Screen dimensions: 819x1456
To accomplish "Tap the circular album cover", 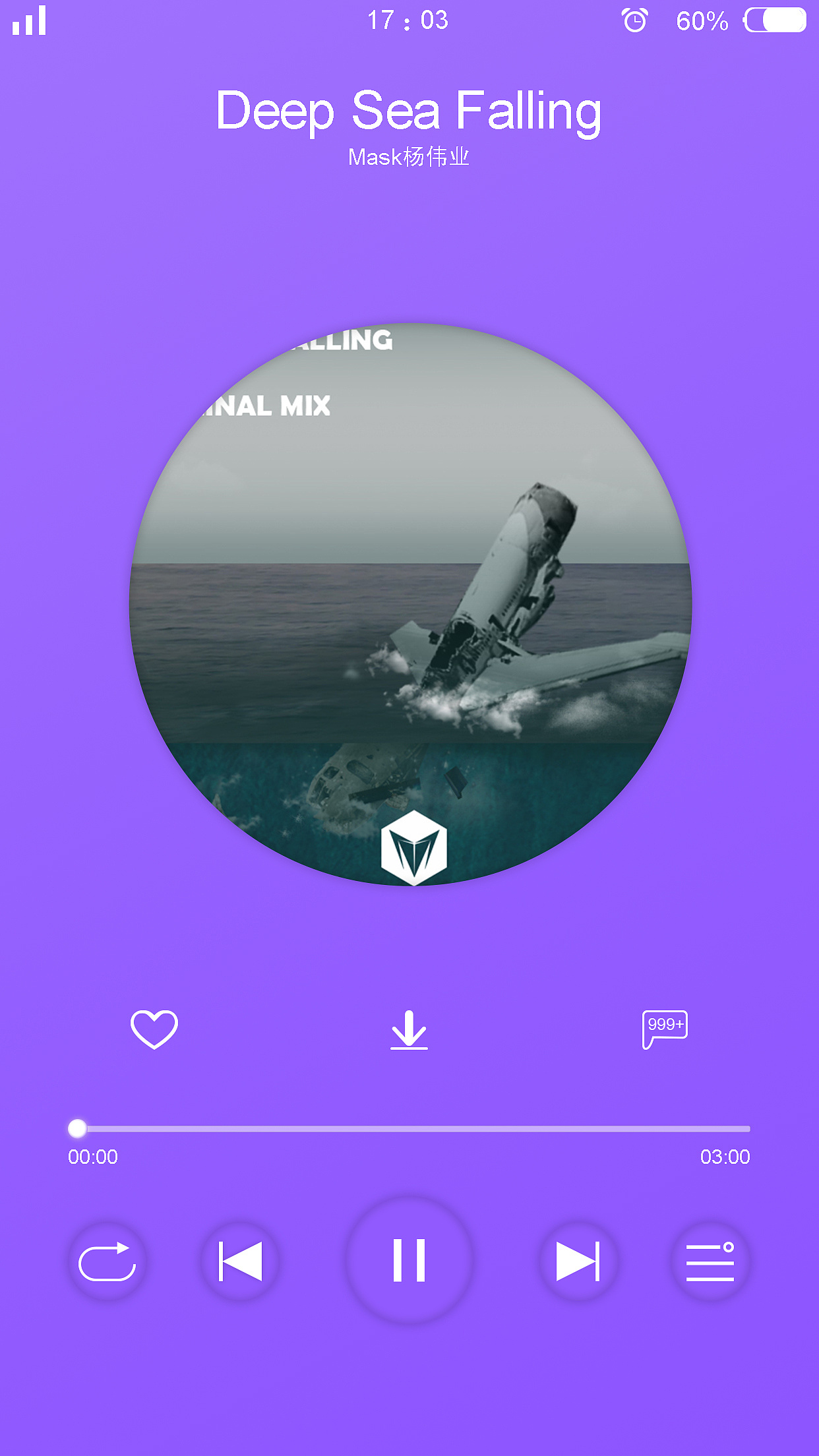I will [410, 604].
